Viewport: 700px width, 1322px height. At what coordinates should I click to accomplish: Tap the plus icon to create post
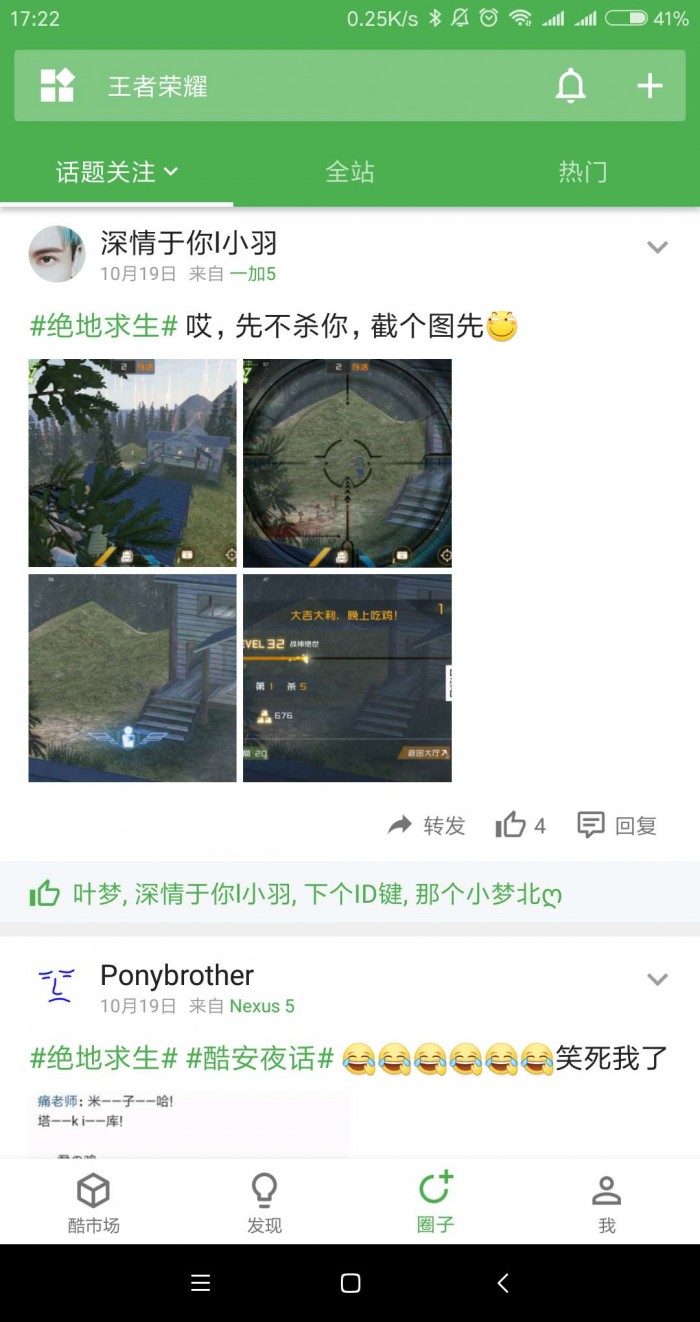coord(650,86)
